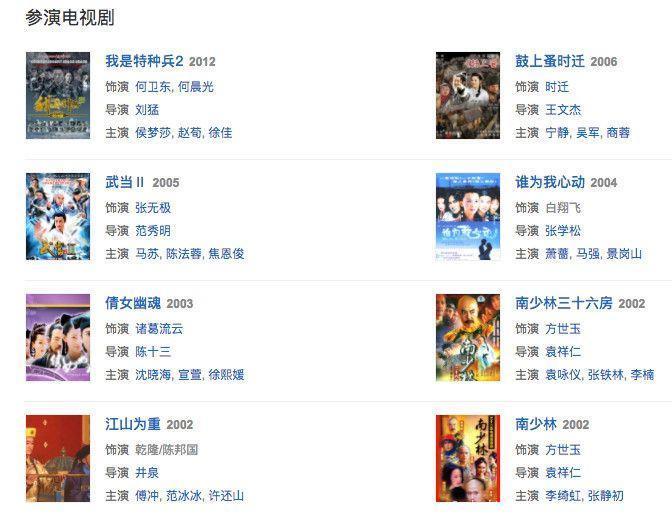
Task: Open the 南少林三十六房 title link
Action: point(564,303)
